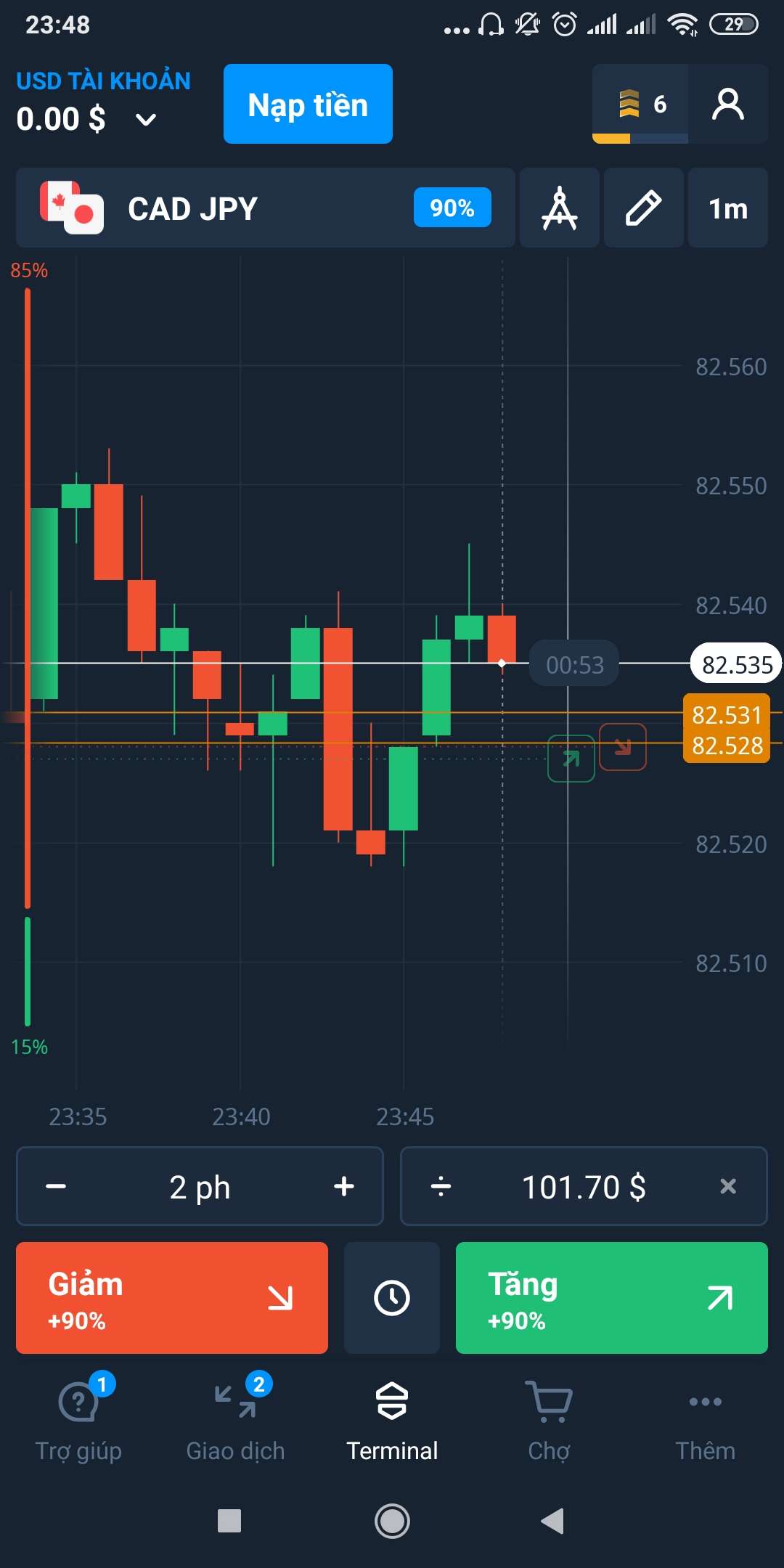Change the 1m chart timeframe
784x1568 pixels.
(728, 208)
